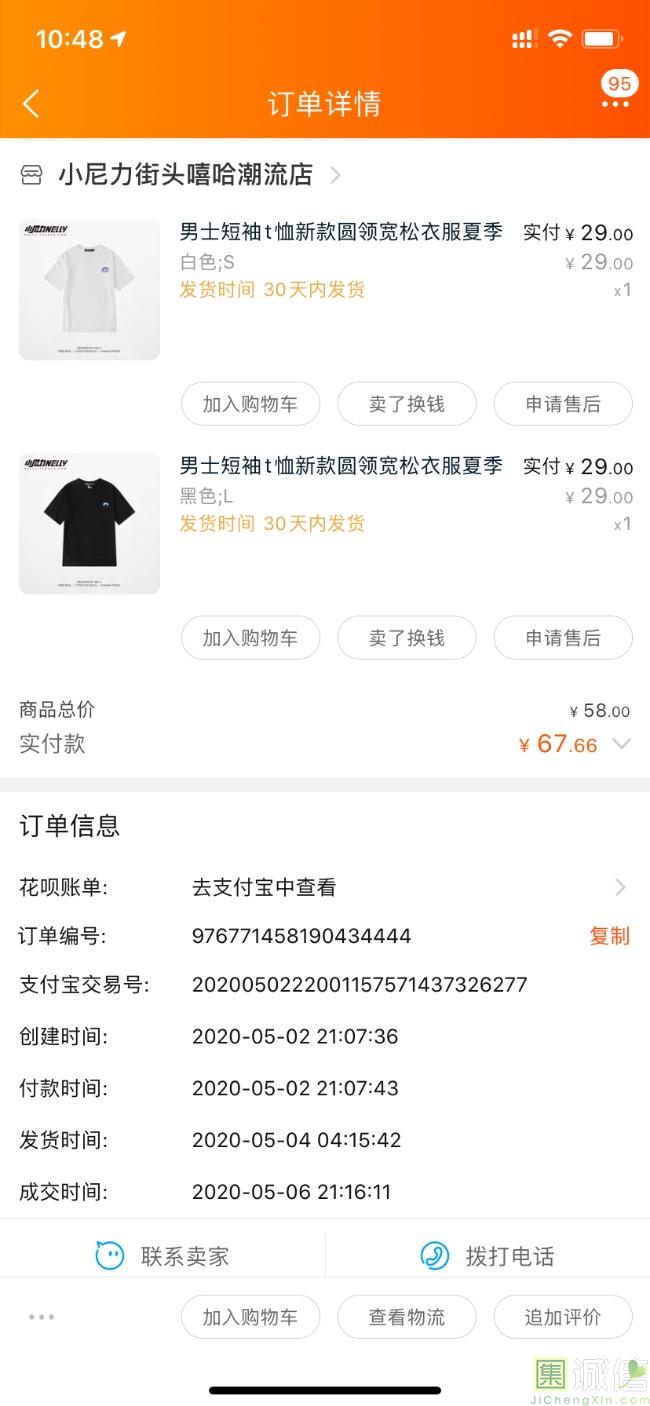This screenshot has width=650, height=1406.
Task: Open the 小尼力街头嘻哈潮流店 store page
Action: pyautogui.click(x=185, y=175)
